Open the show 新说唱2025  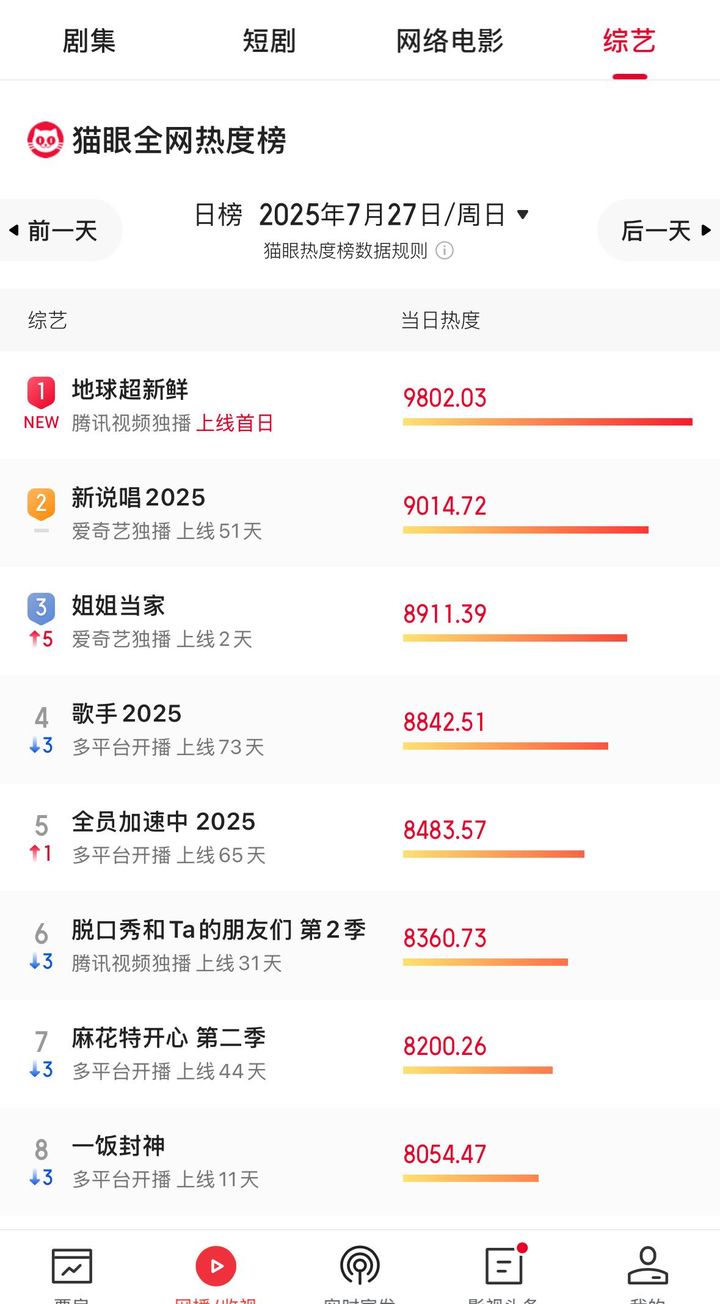(360, 513)
